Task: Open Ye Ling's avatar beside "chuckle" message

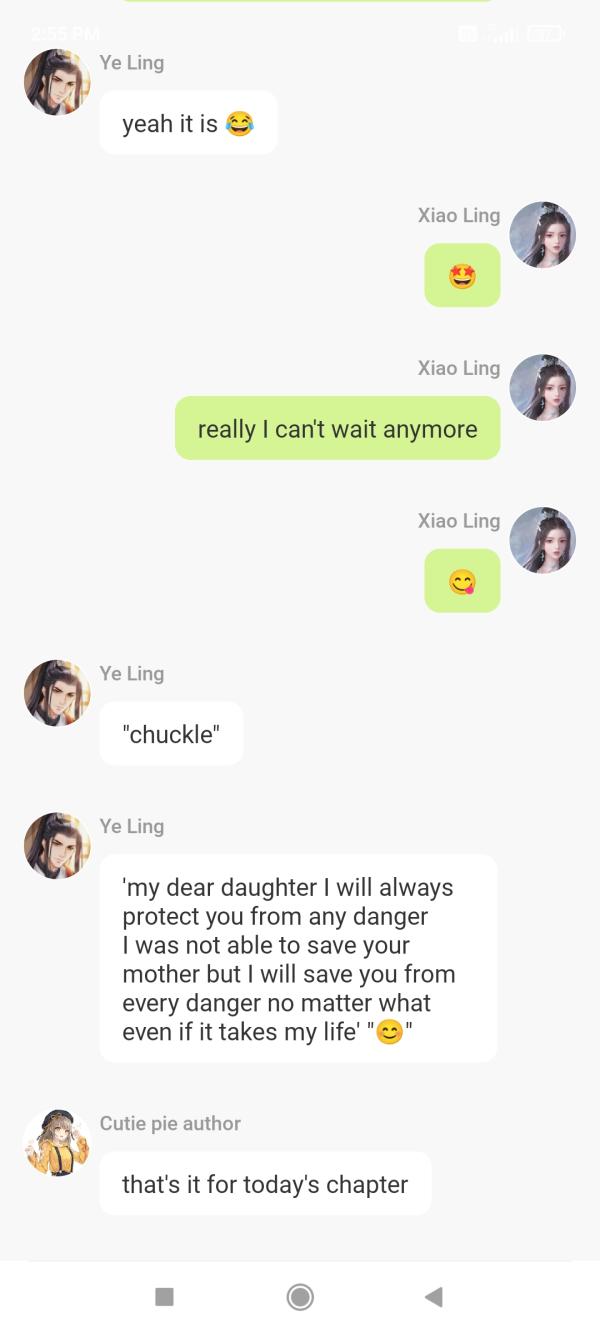Action: tap(57, 693)
